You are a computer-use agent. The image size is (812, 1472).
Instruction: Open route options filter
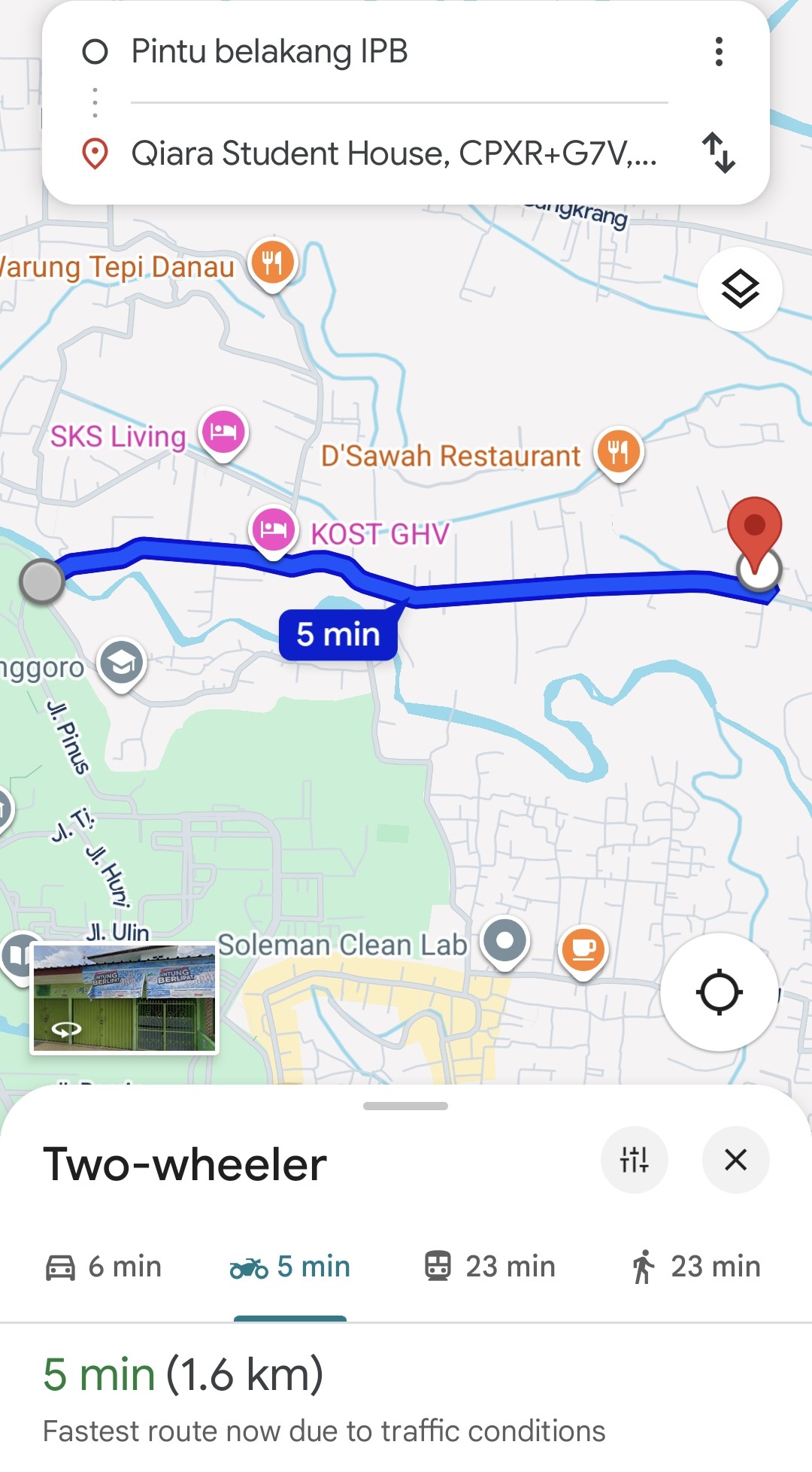coord(634,1160)
